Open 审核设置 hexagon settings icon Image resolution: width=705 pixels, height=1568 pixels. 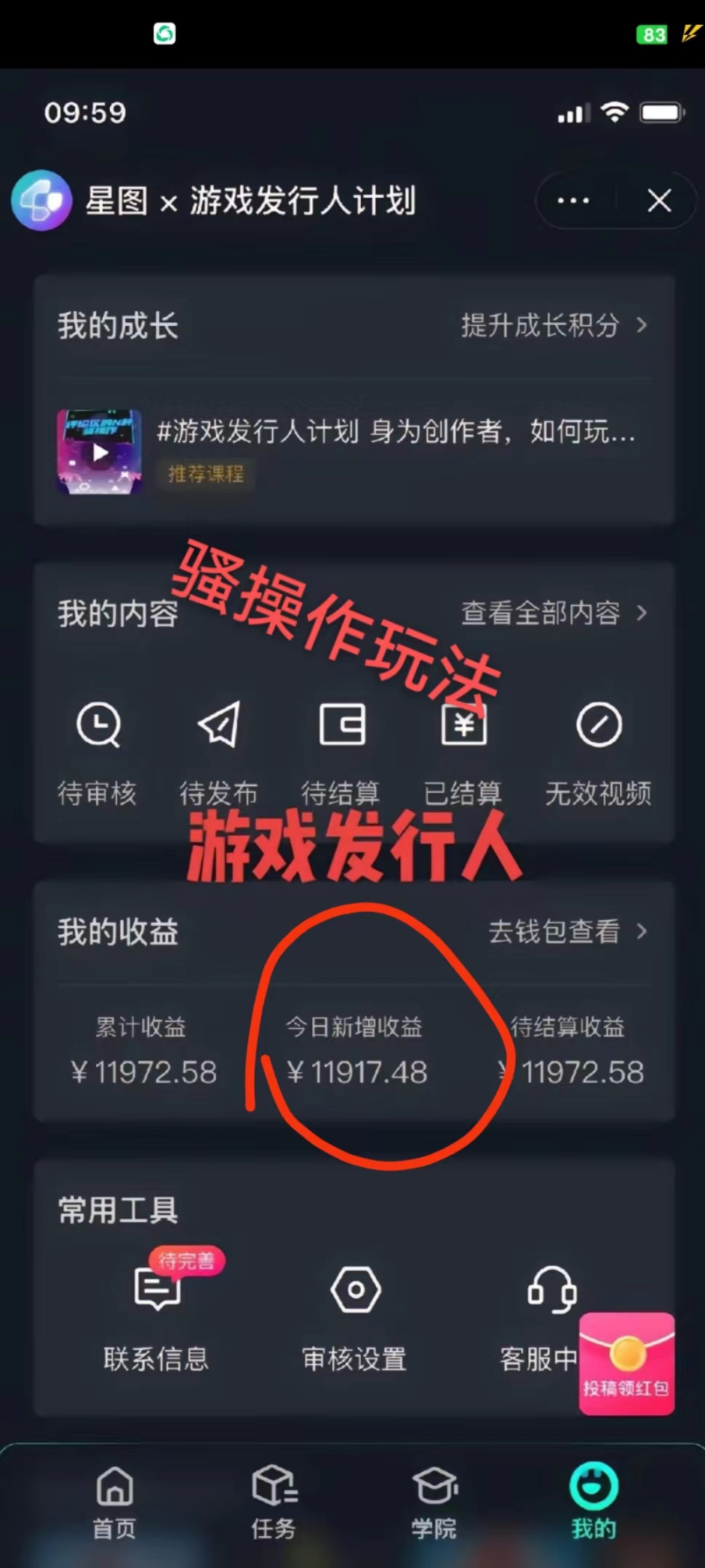[355, 1289]
